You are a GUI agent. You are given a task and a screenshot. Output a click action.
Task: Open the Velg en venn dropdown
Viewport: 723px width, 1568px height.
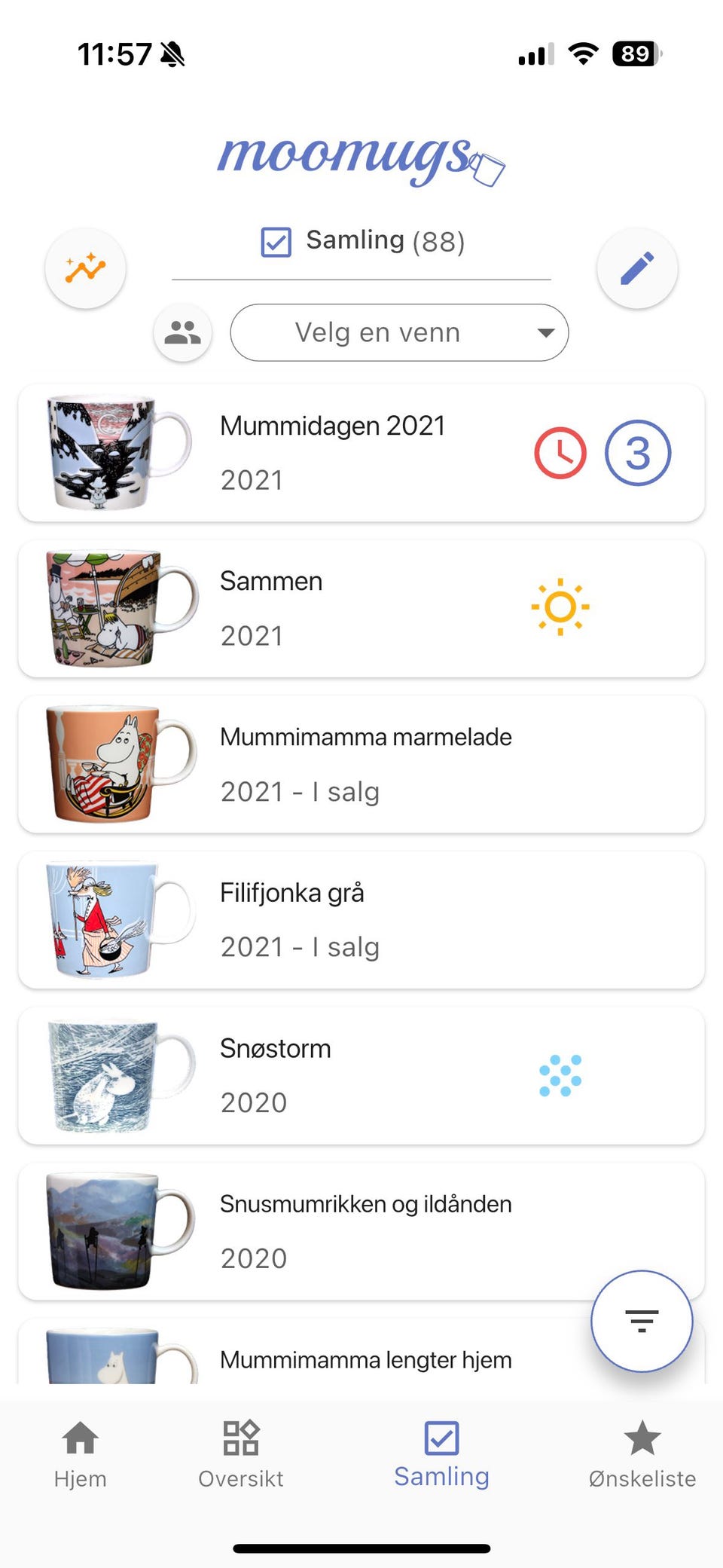[398, 332]
